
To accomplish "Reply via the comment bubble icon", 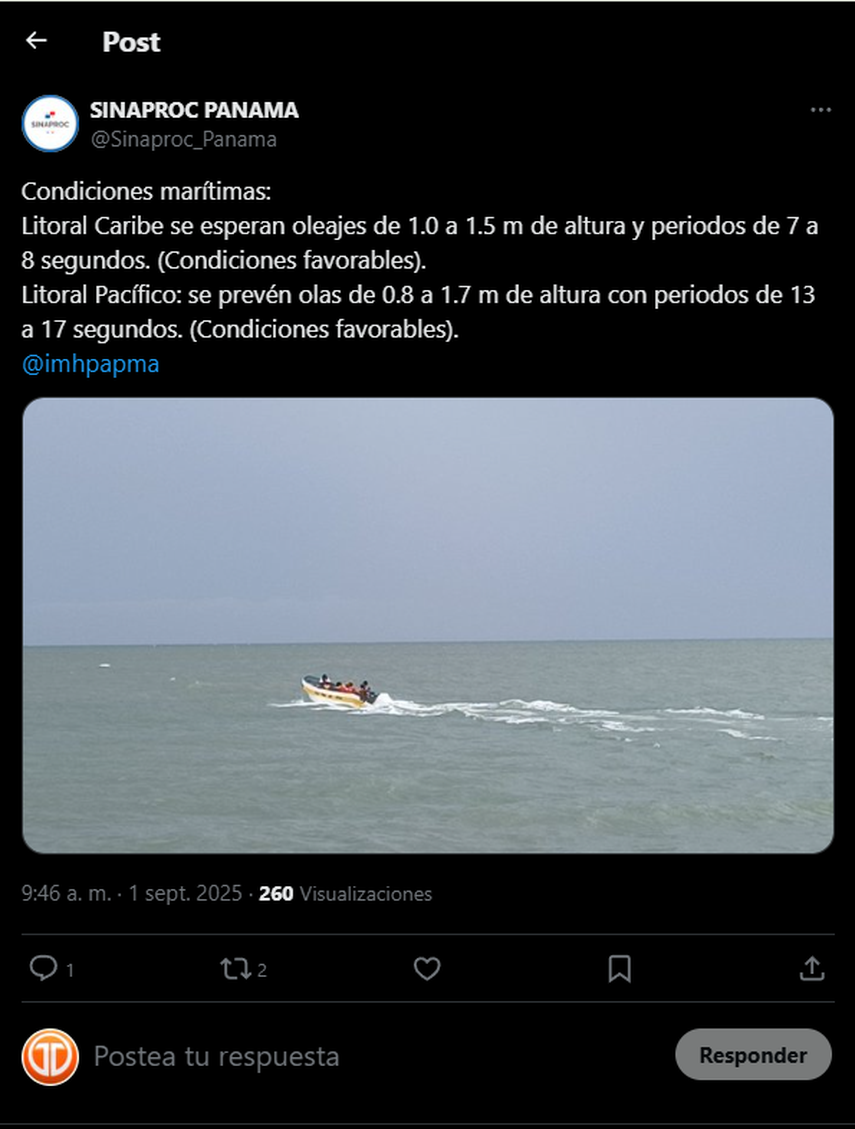I will (43, 968).
